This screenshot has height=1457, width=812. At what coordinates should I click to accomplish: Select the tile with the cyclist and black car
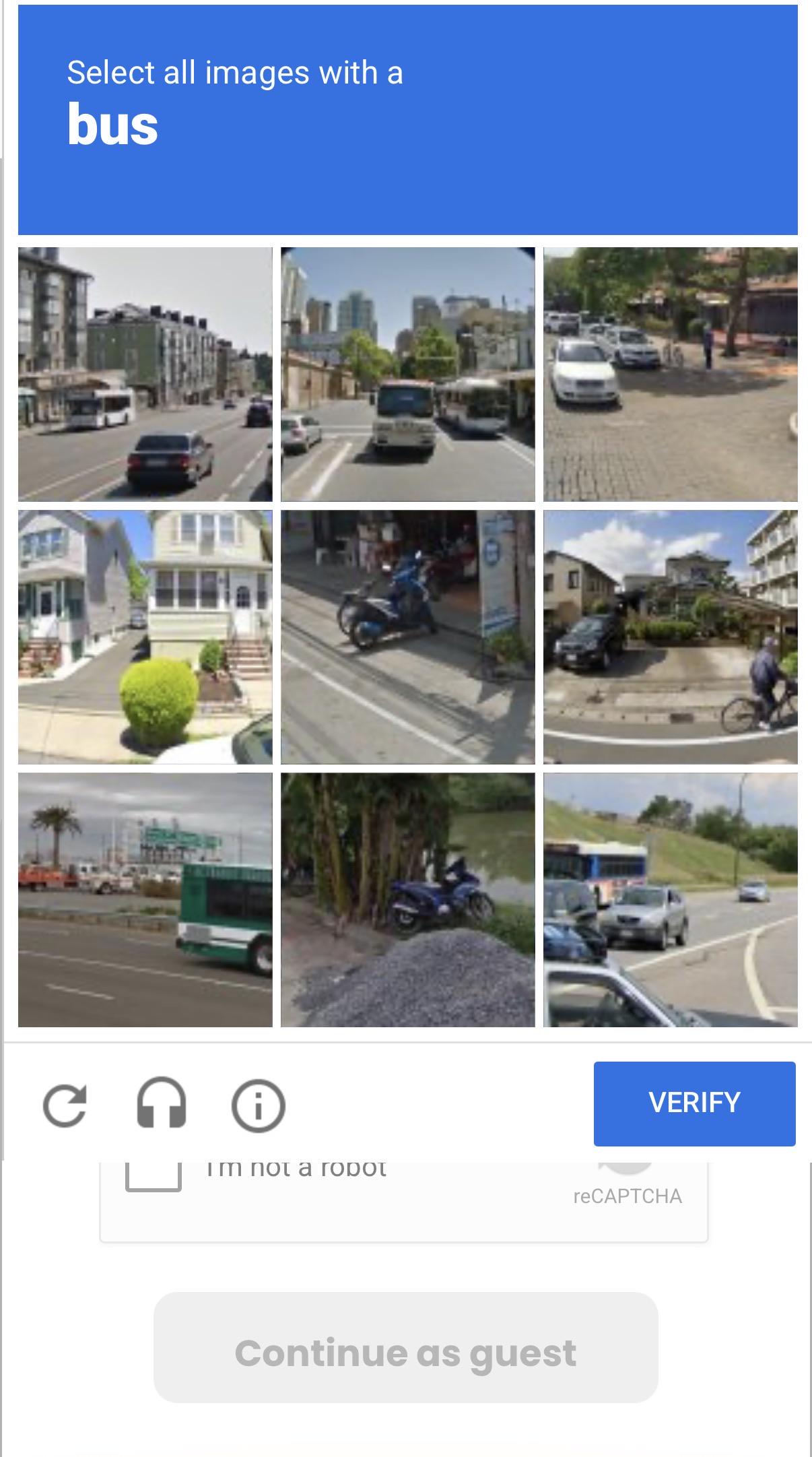click(x=671, y=637)
